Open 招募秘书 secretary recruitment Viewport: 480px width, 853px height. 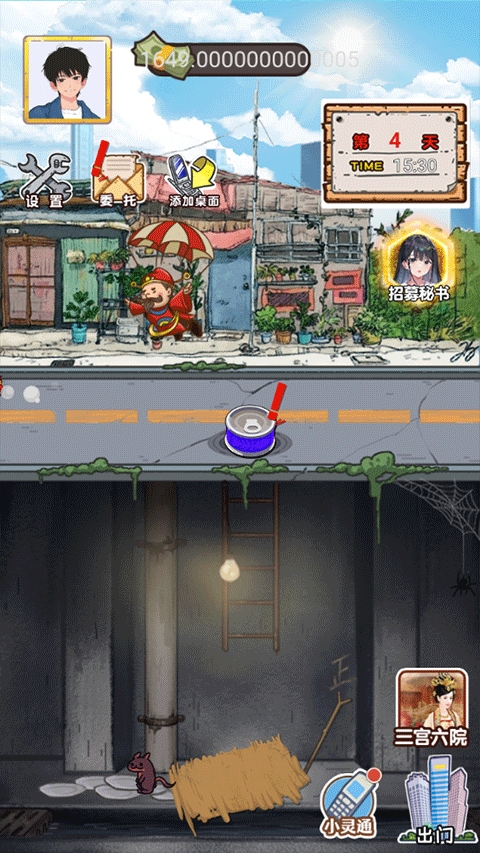419,263
